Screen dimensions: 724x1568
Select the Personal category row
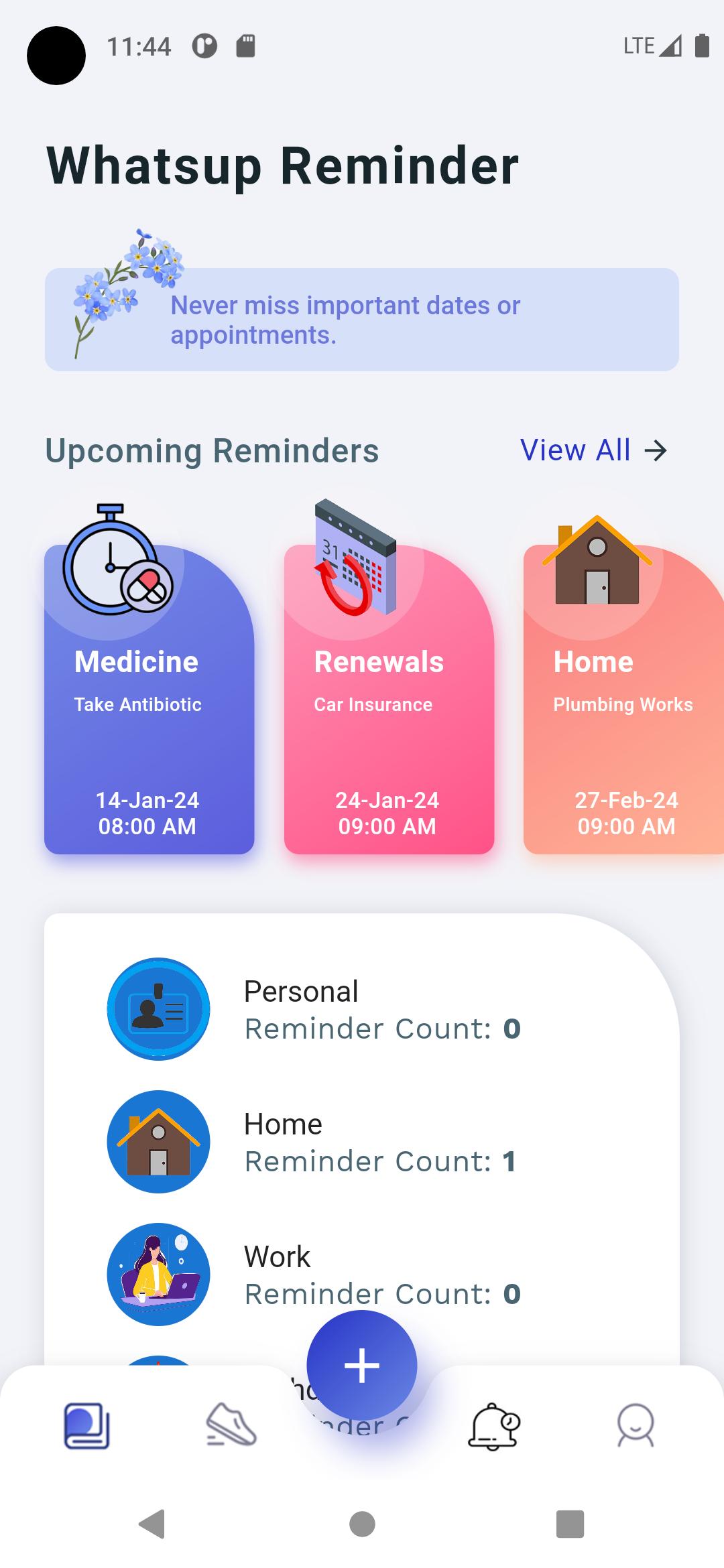click(362, 1009)
